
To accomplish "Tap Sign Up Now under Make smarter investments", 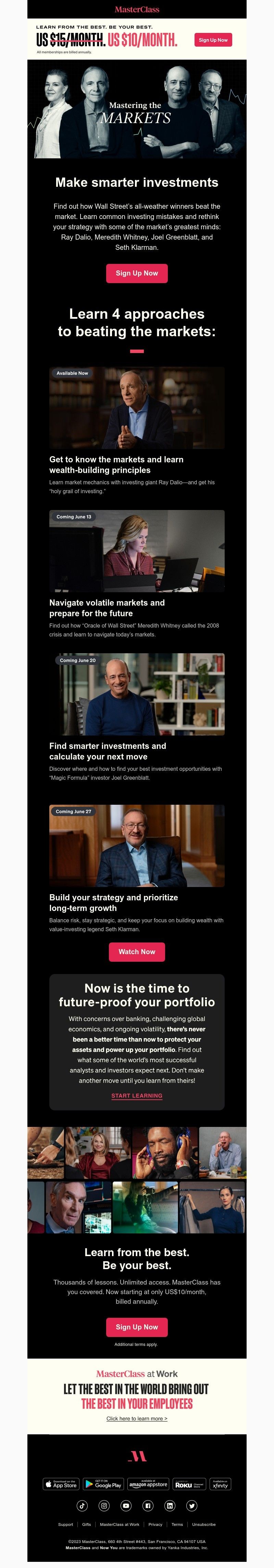I will point(137,273).
